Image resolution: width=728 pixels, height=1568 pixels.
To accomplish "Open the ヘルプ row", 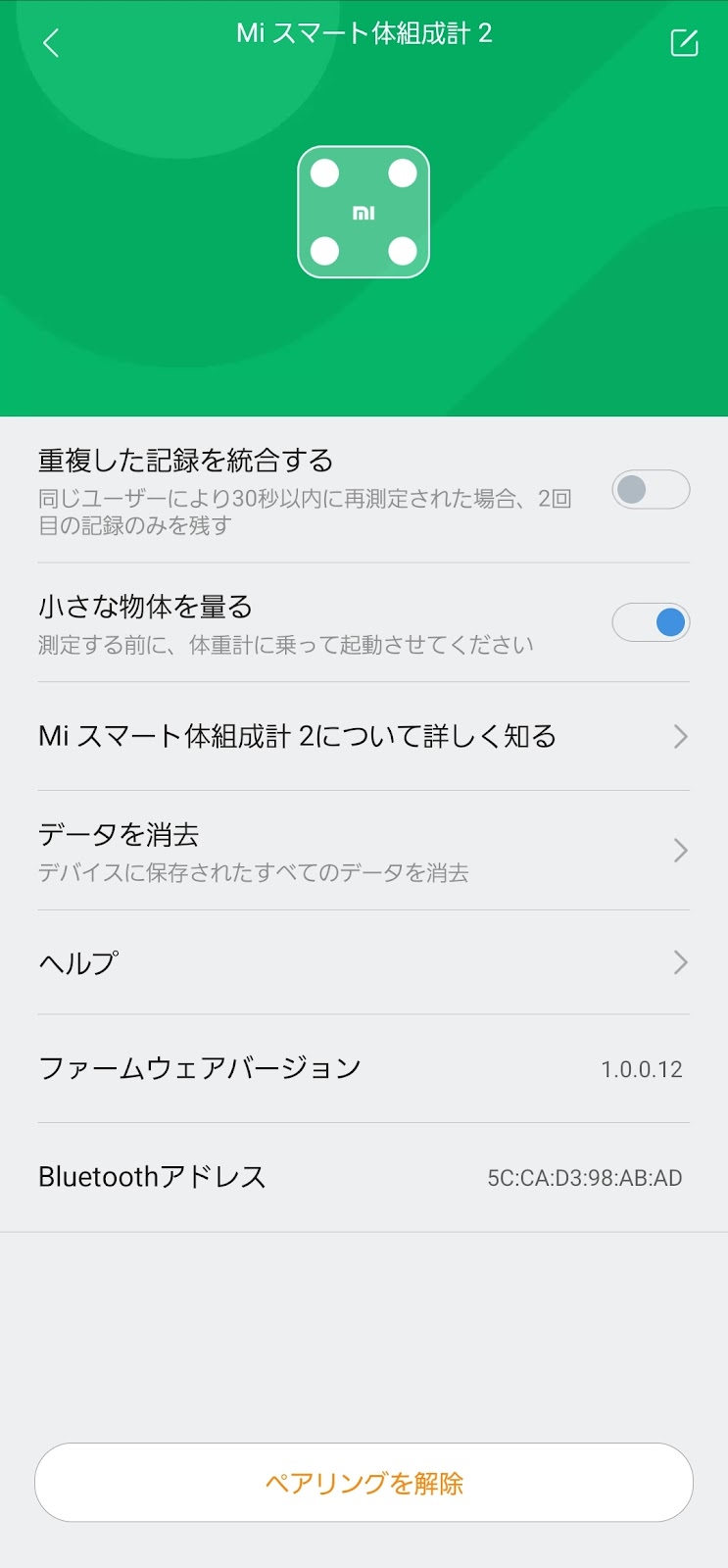I will (x=364, y=962).
